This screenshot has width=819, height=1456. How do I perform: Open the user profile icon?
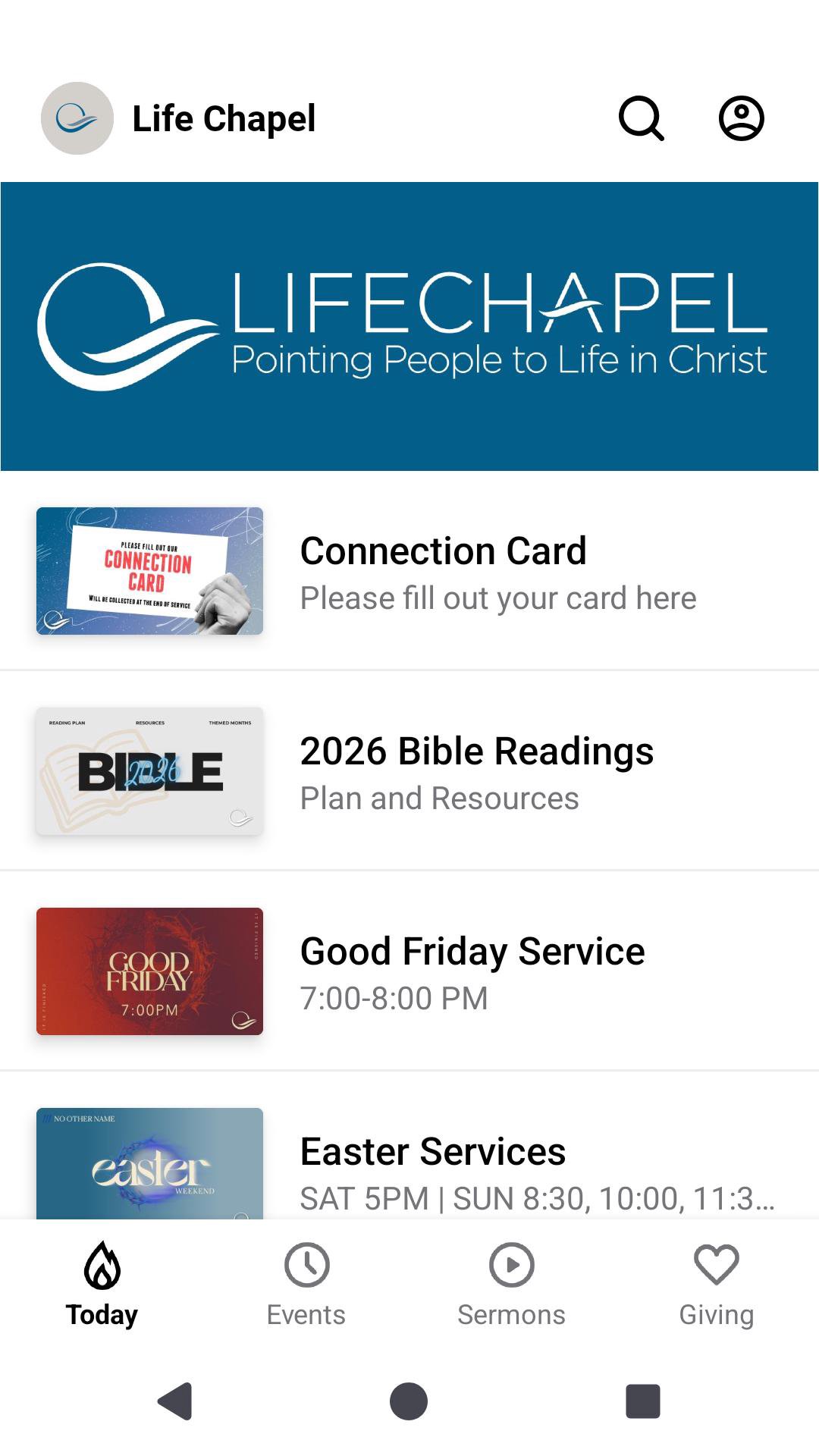point(741,118)
